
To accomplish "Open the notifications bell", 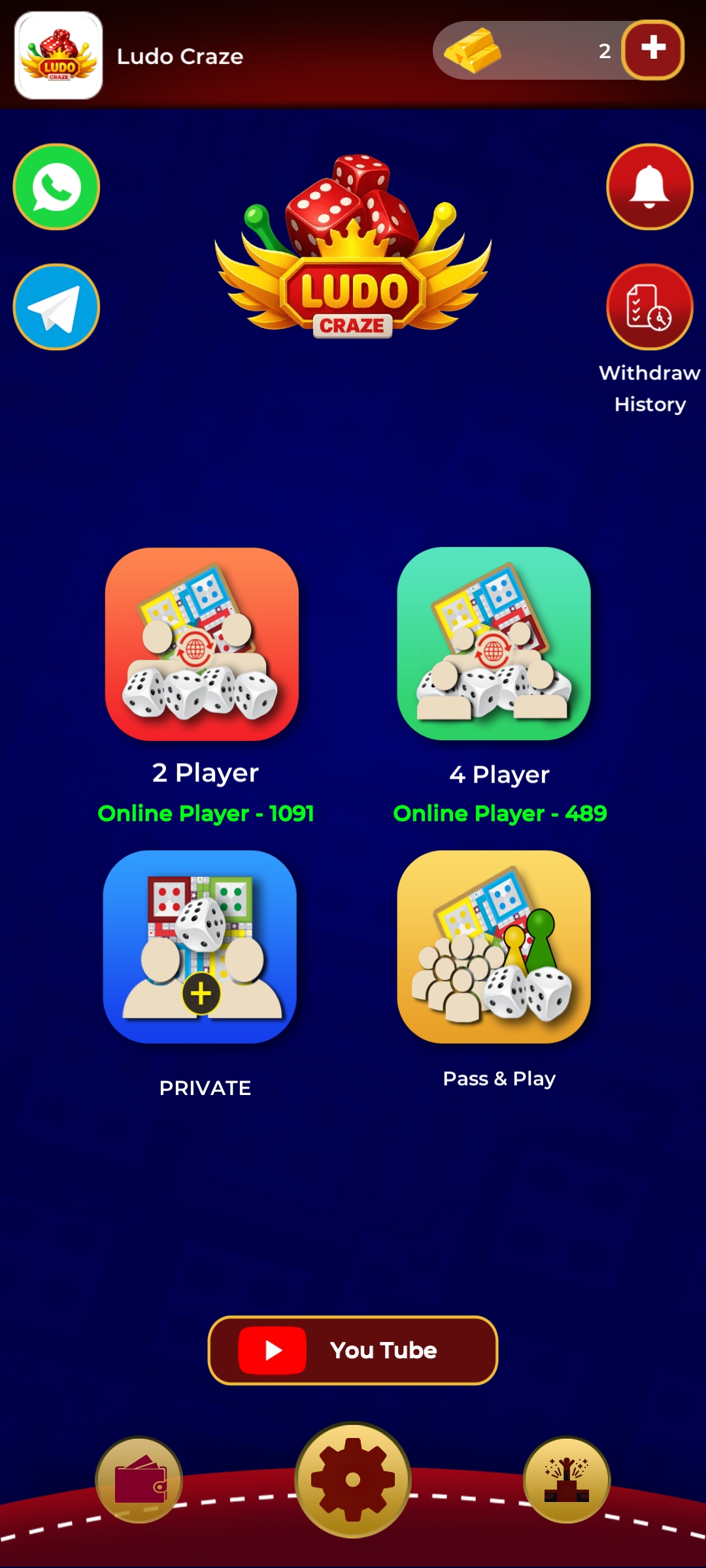I will coord(649,187).
